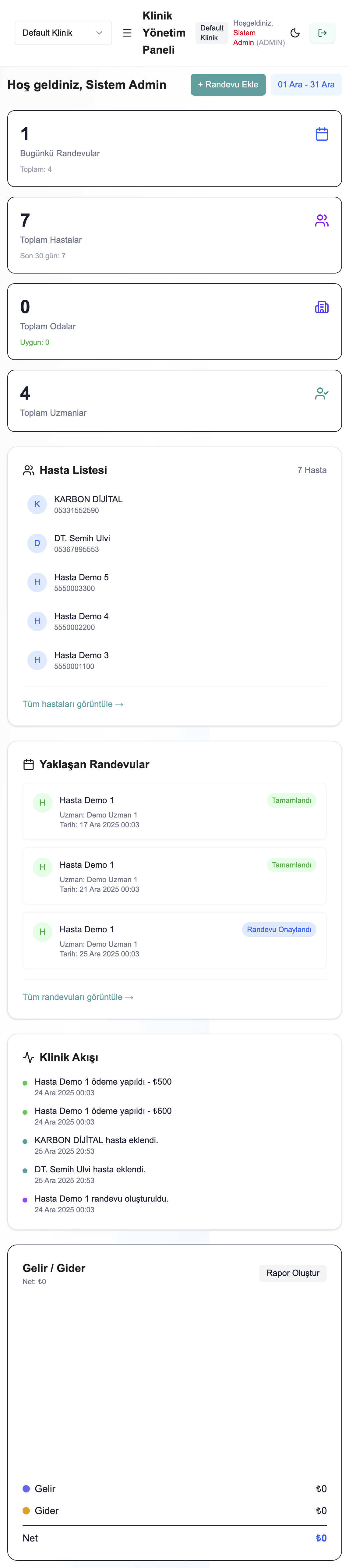Add a new appointment with Randevu Ekle
349x1568 pixels.
point(228,85)
